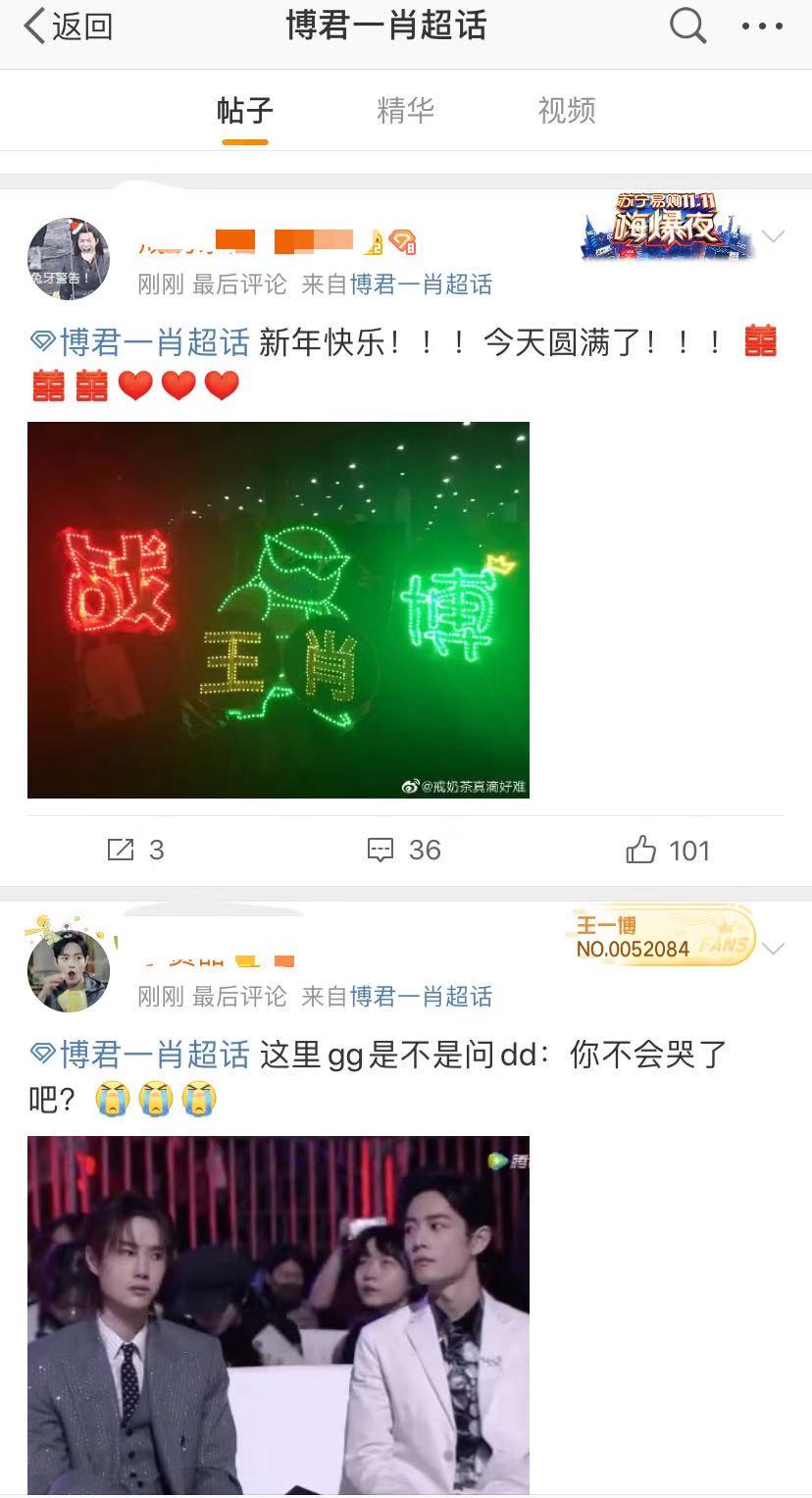Switch to the 精华 tab
The height and width of the screenshot is (1498, 812).
(405, 110)
